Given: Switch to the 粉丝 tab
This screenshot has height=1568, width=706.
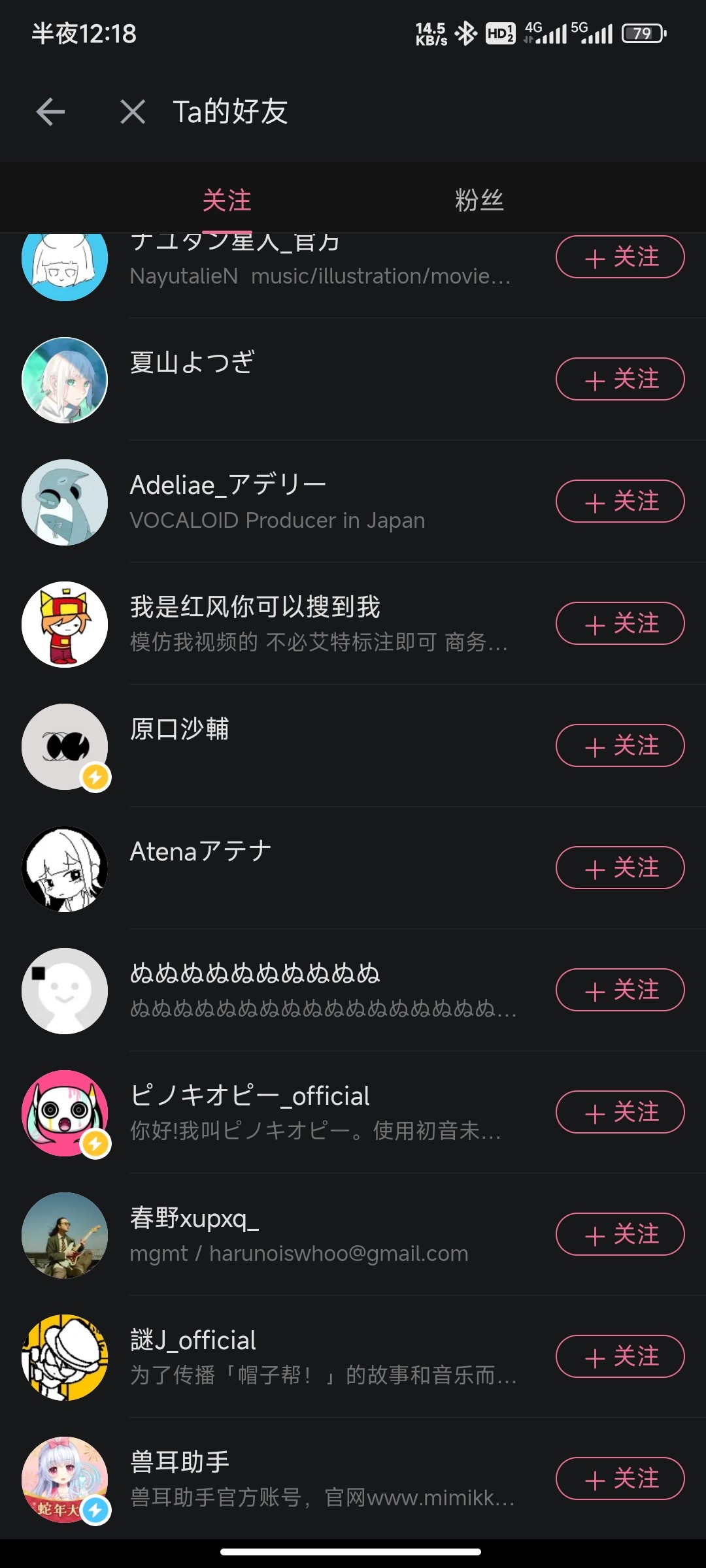Looking at the screenshot, I should coord(479,200).
